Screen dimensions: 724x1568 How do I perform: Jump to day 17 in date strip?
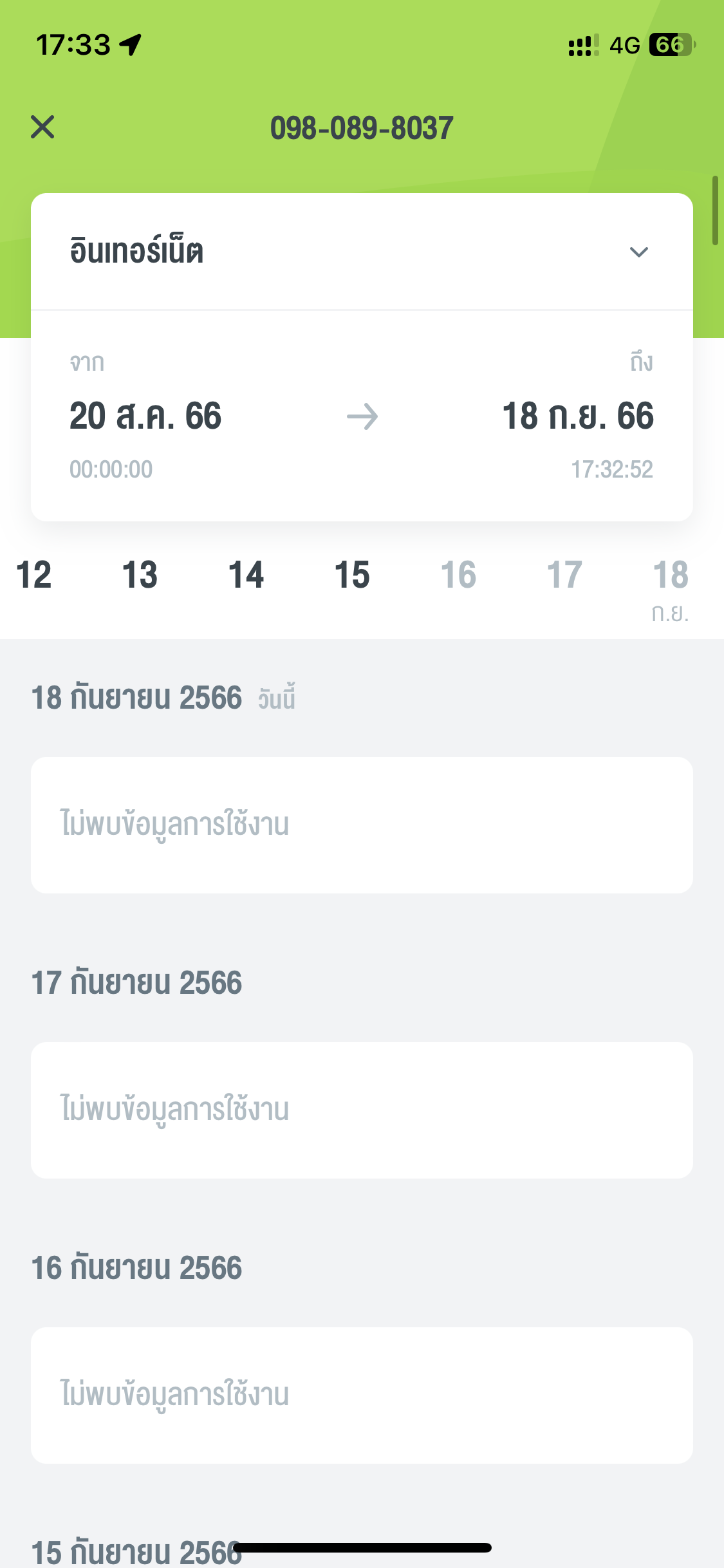pyautogui.click(x=564, y=575)
